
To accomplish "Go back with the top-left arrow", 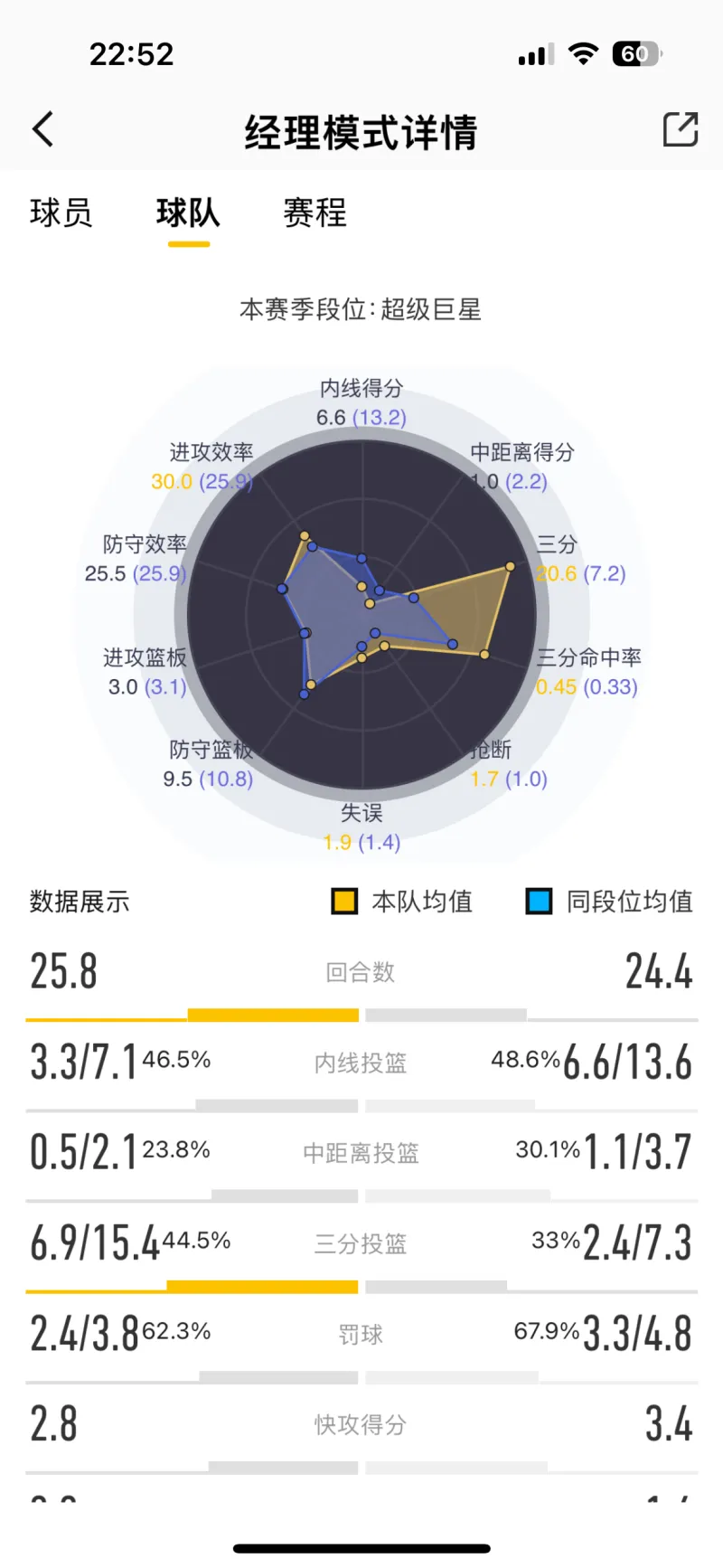I will point(42,129).
